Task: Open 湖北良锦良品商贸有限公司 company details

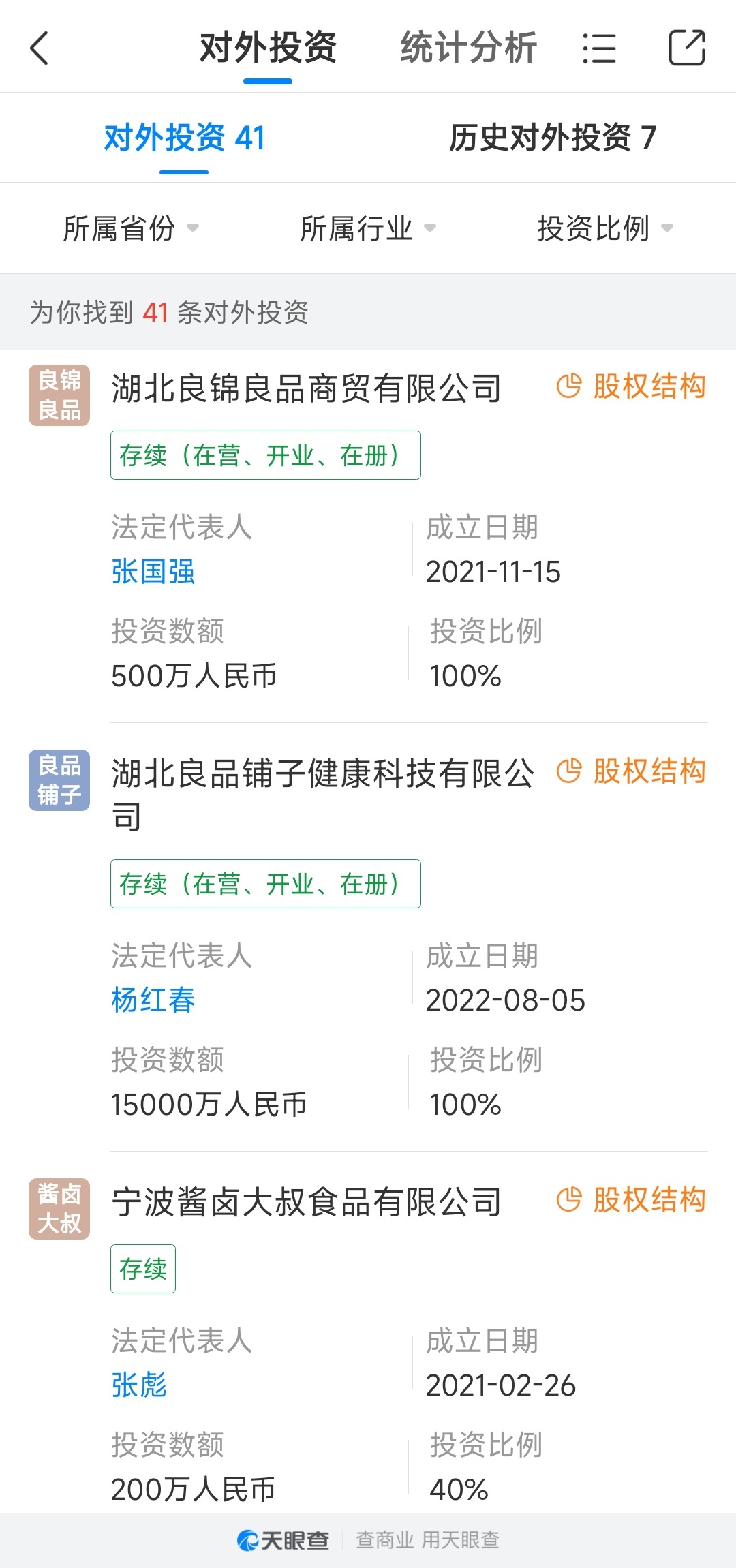Action: (307, 388)
